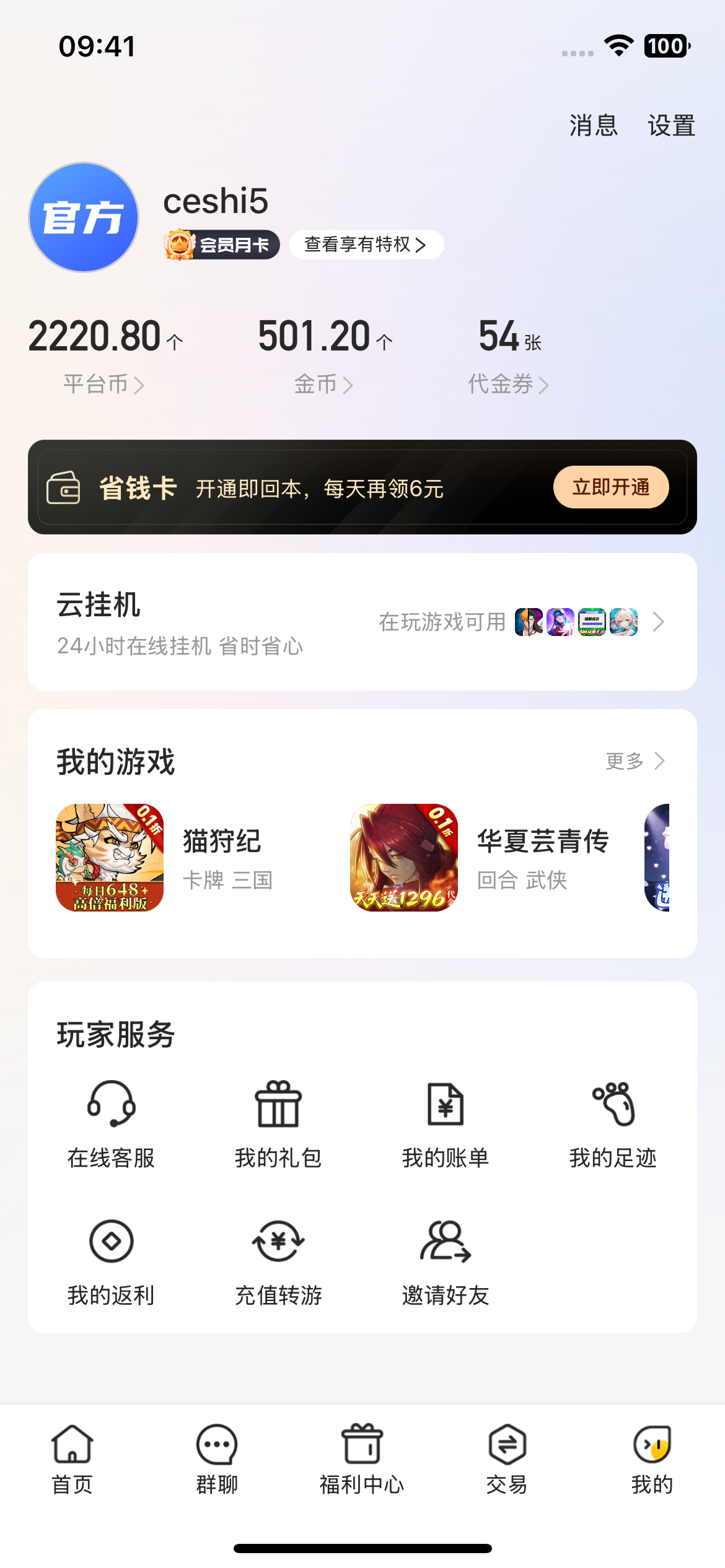Open the 云挂机 card
The height and width of the screenshot is (1568, 725).
pyautogui.click(x=362, y=622)
